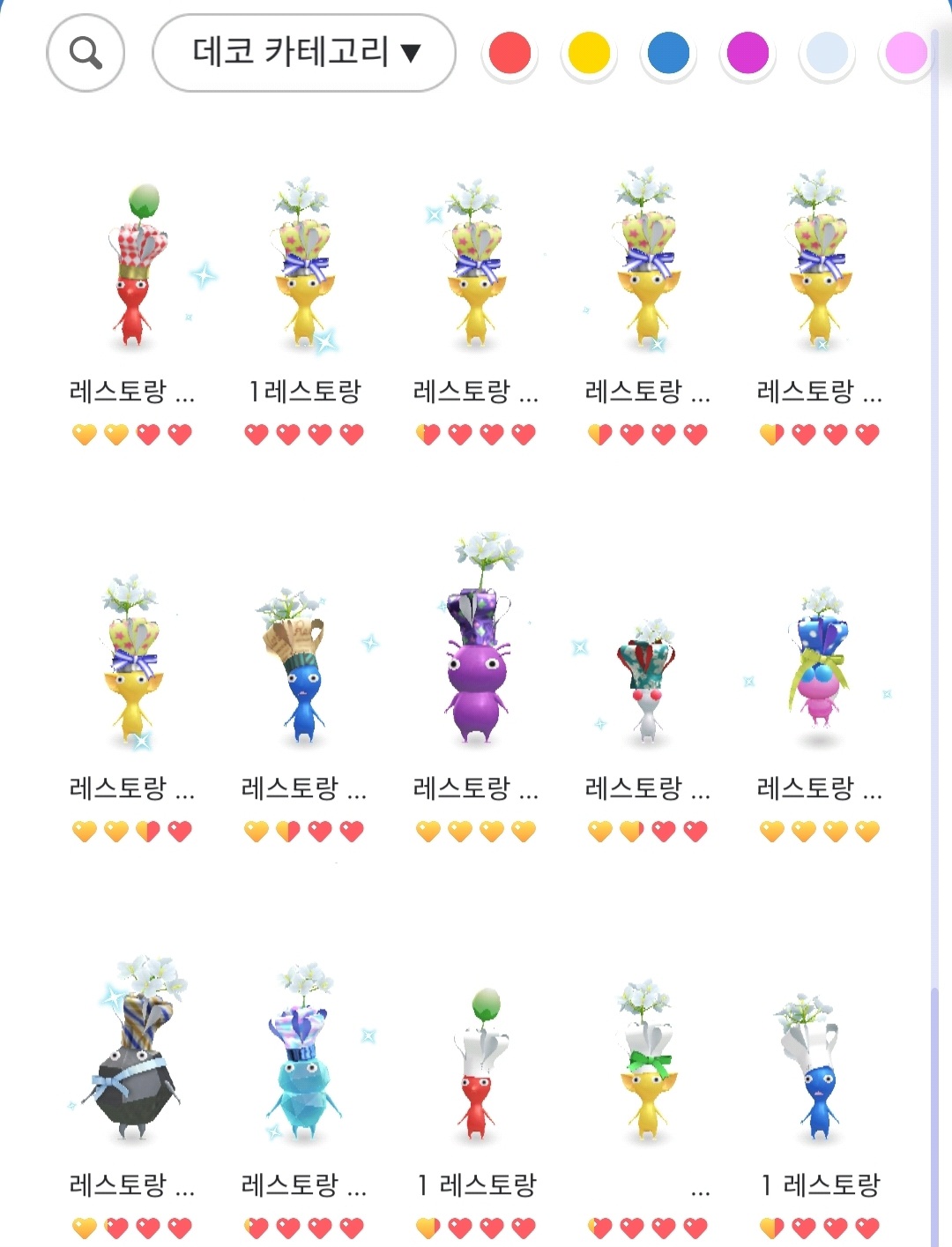Open the 데코 카테고리 dropdown
This screenshot has height=1247, width=952.
tap(306, 53)
